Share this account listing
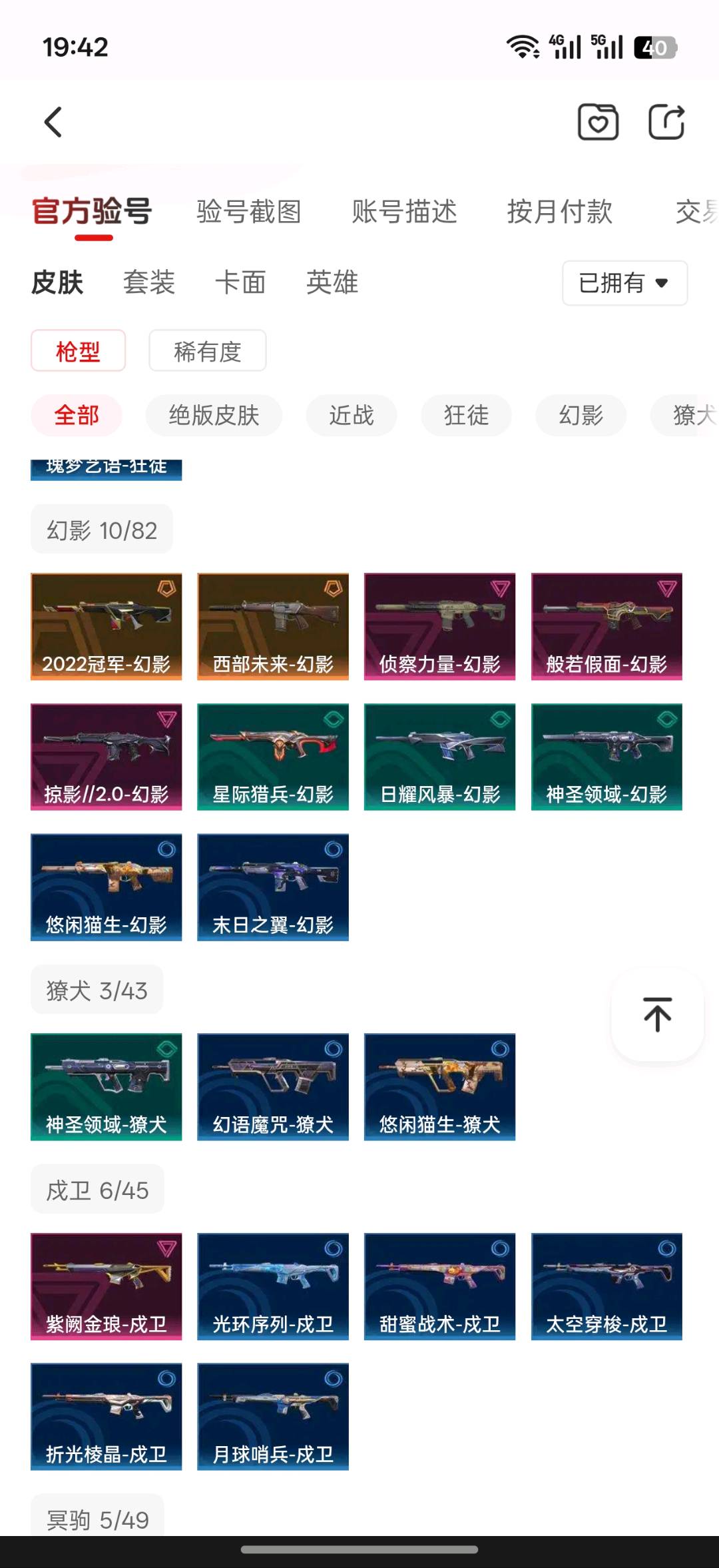 [667, 122]
